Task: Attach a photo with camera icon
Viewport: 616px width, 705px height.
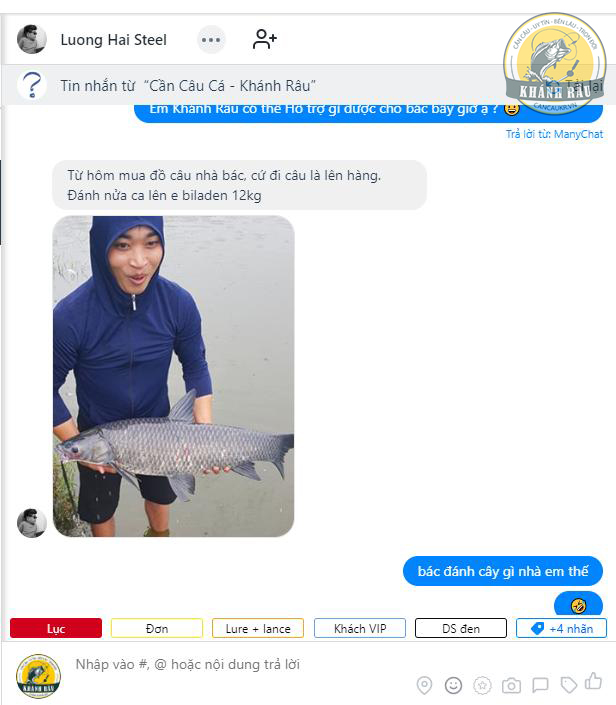Action: (x=511, y=685)
